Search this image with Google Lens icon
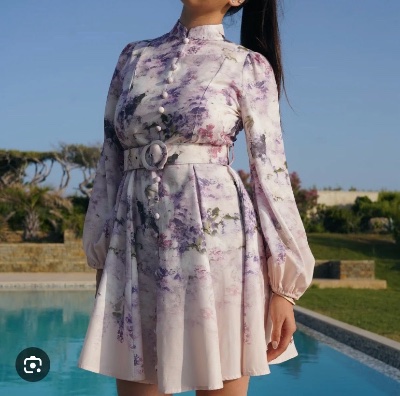 33,364
